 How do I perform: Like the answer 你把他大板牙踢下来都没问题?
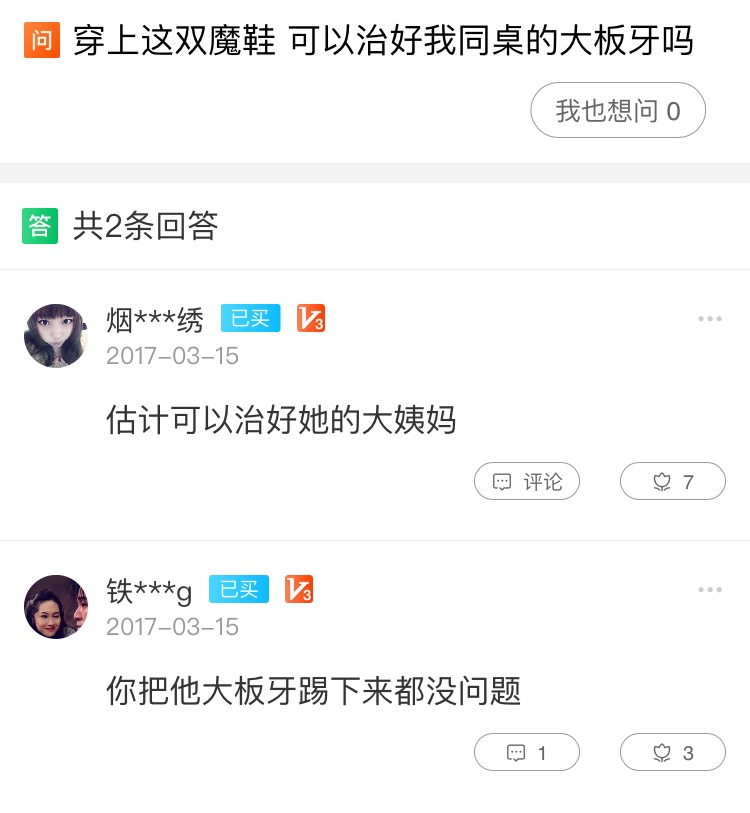pos(672,753)
